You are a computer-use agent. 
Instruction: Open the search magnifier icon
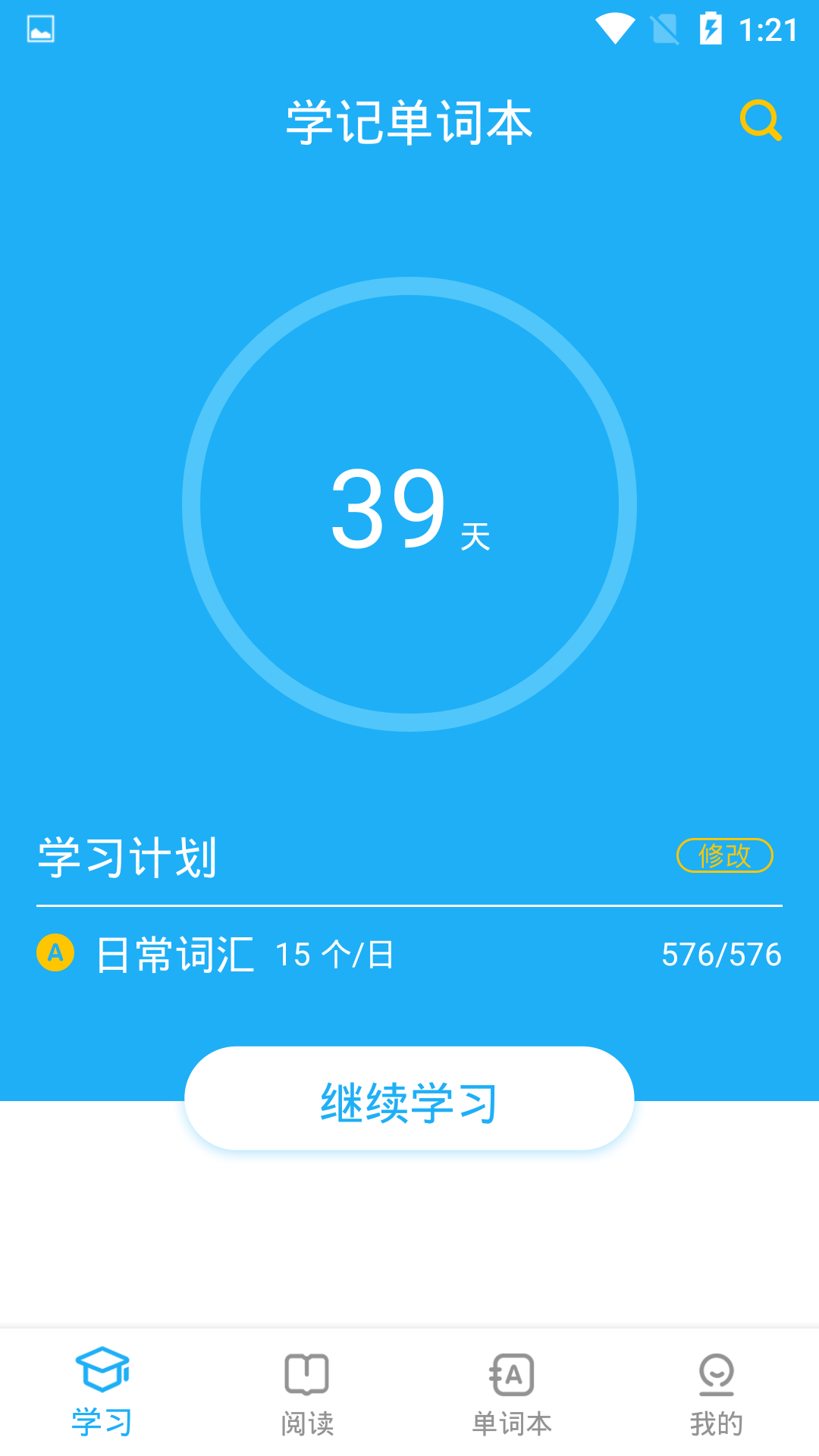761,121
